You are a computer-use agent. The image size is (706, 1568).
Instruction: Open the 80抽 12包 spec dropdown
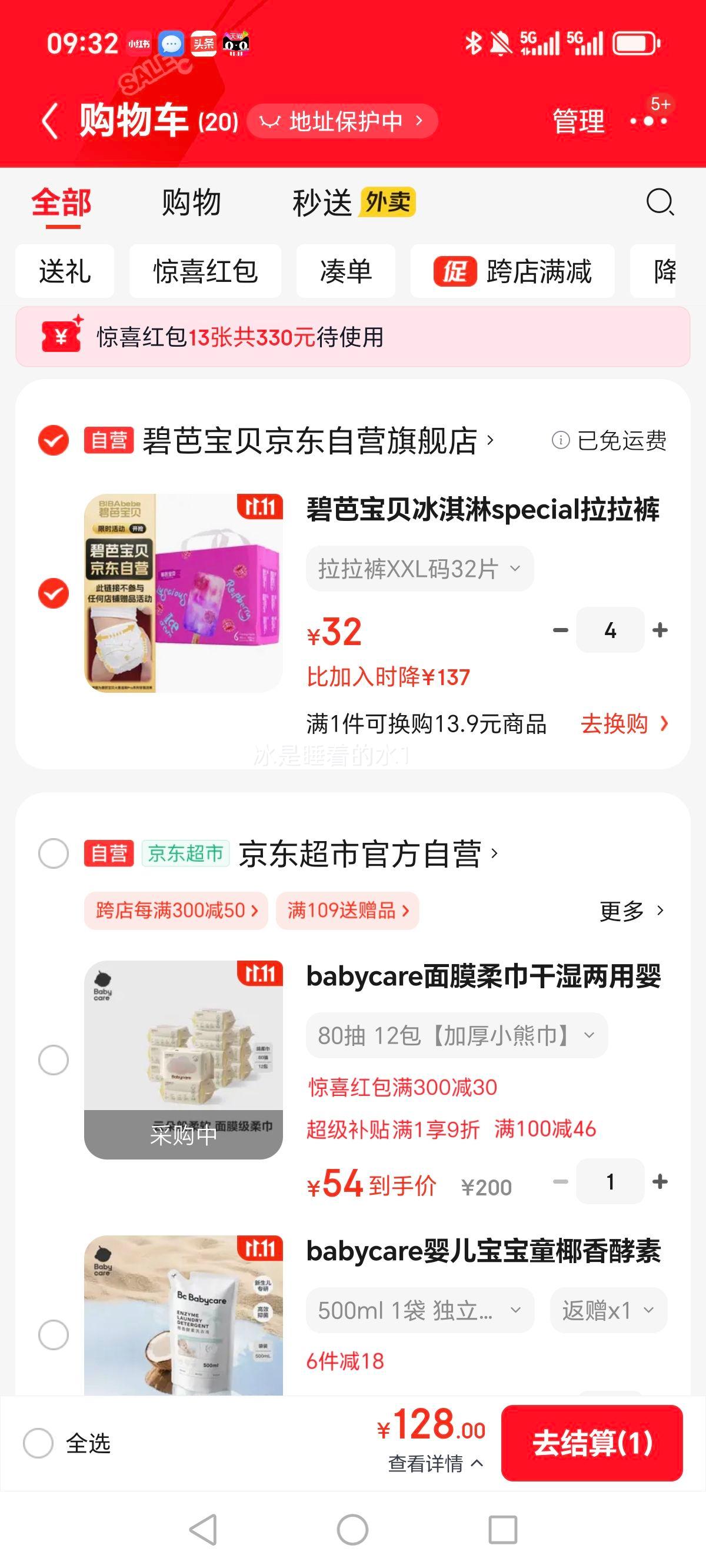pyautogui.click(x=455, y=1035)
